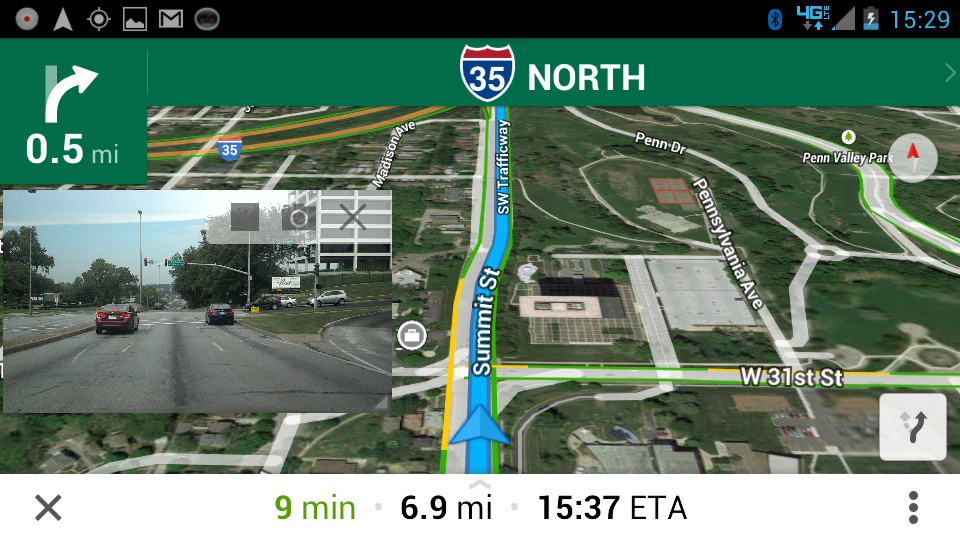
Task: Tap the compass to reorient the map
Action: (x=912, y=156)
